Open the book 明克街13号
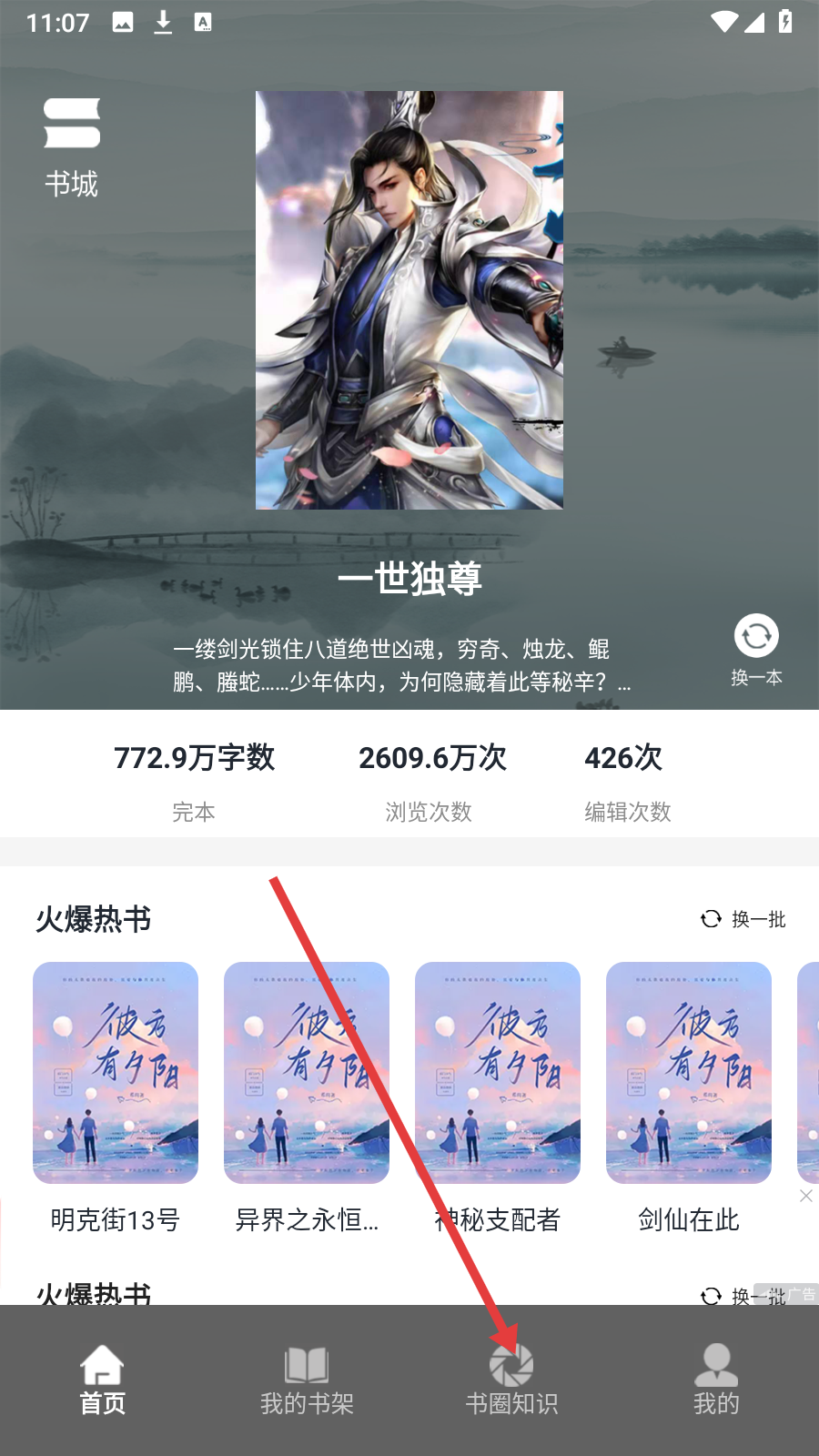 coord(116,1097)
